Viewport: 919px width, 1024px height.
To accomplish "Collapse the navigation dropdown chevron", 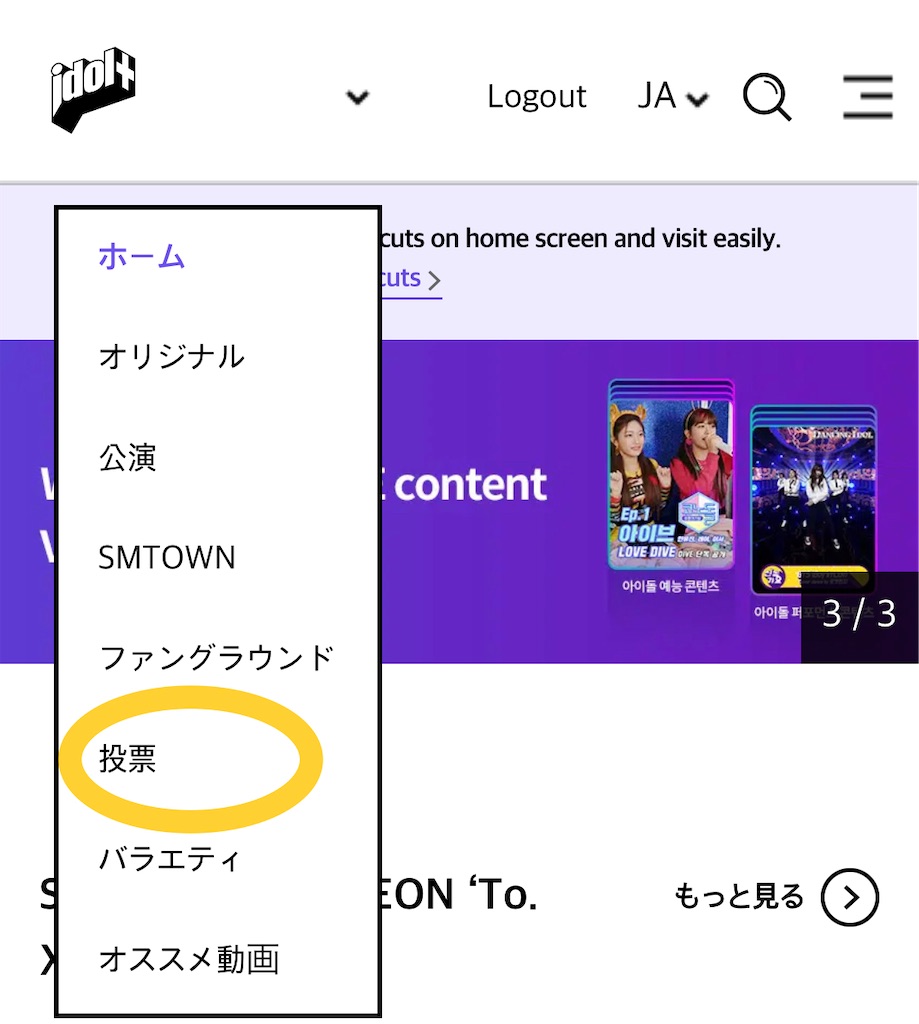I will click(x=357, y=98).
